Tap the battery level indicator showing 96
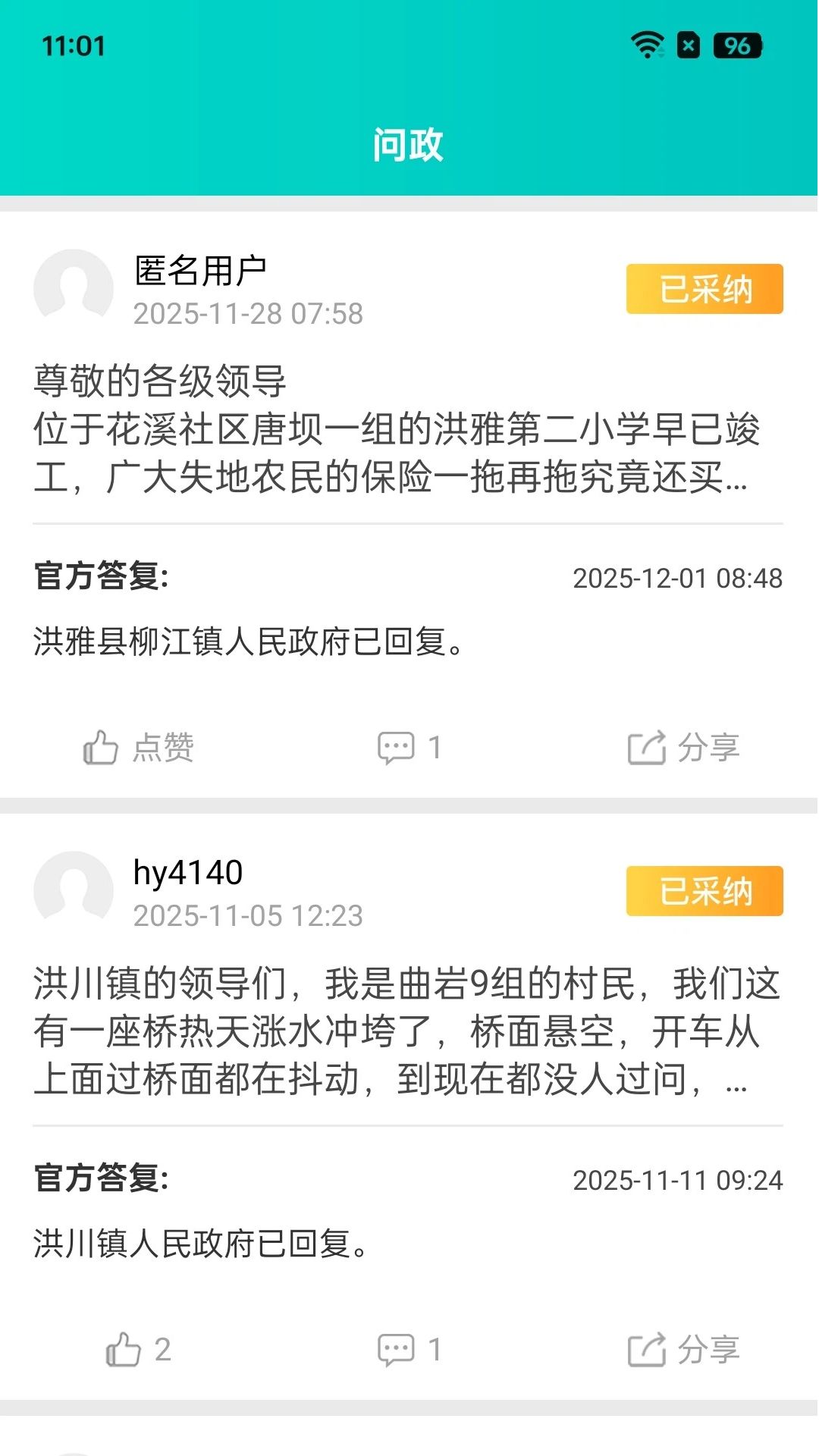This screenshot has height=1456, width=819. (x=738, y=45)
